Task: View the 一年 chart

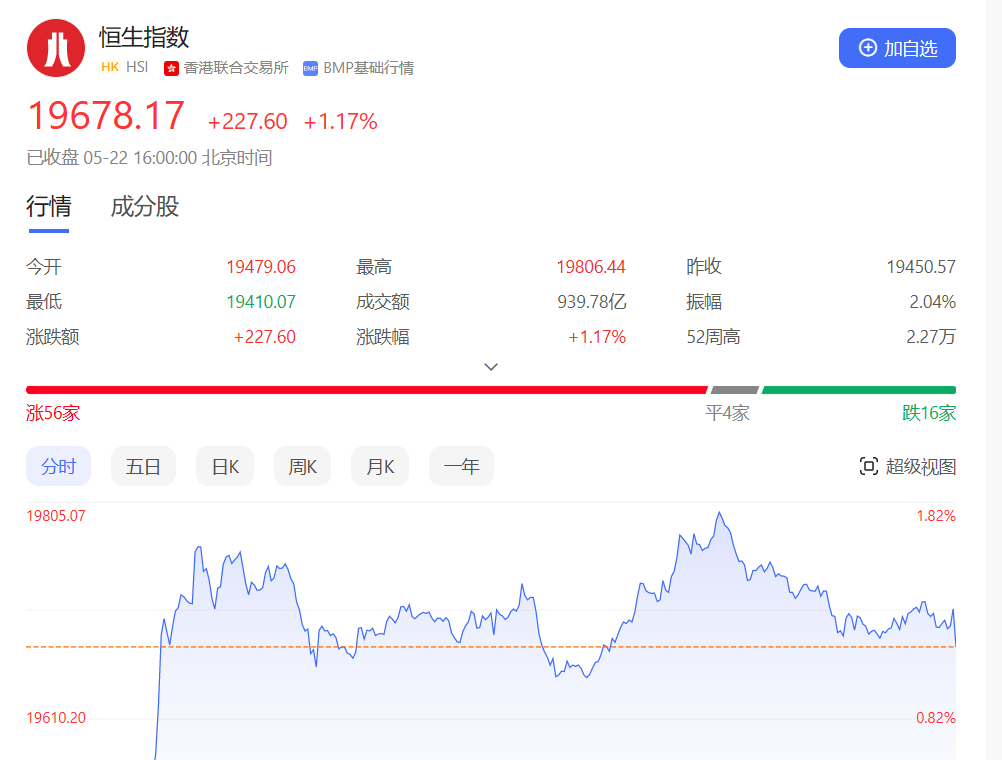Action: (x=461, y=466)
